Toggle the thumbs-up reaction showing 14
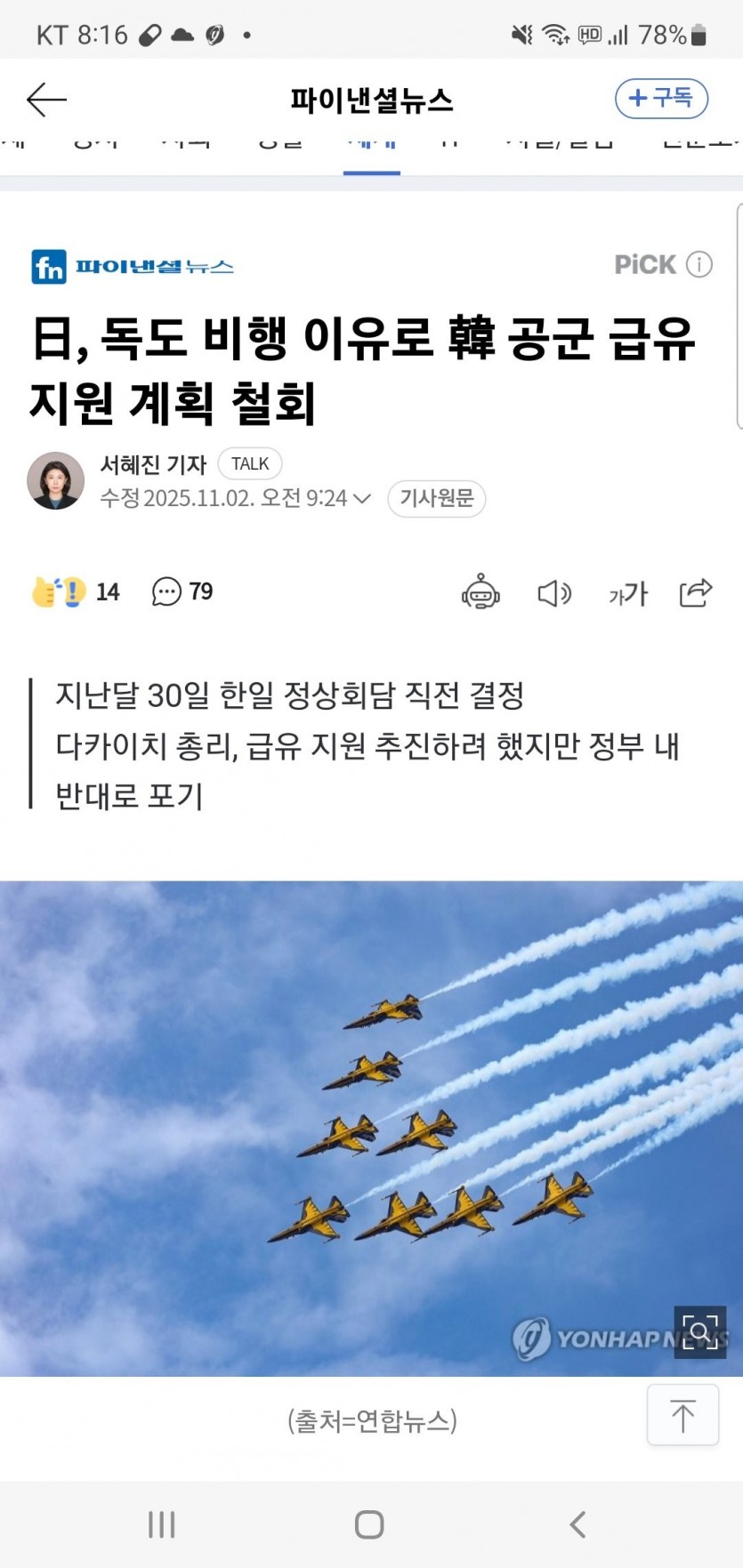 [x=62, y=591]
